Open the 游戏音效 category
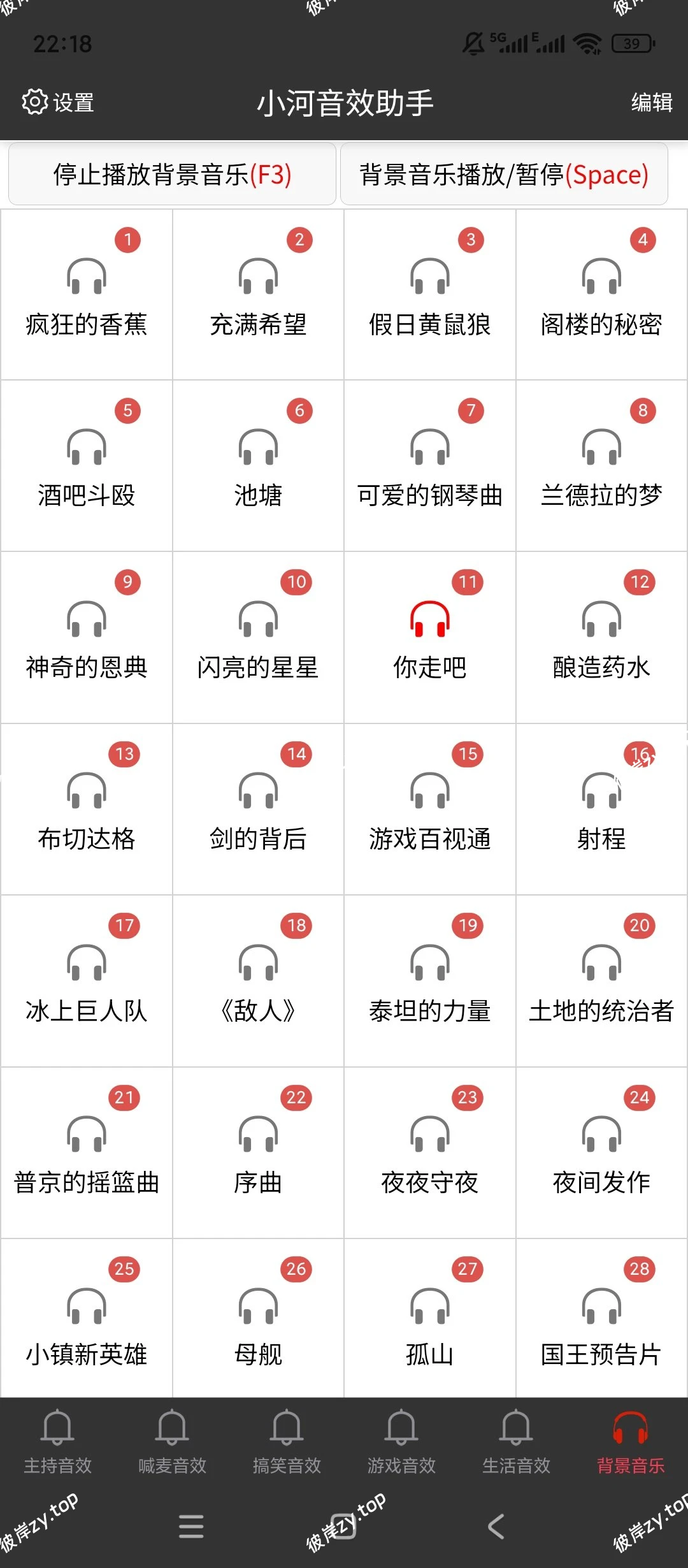688x1568 pixels. (x=401, y=1453)
